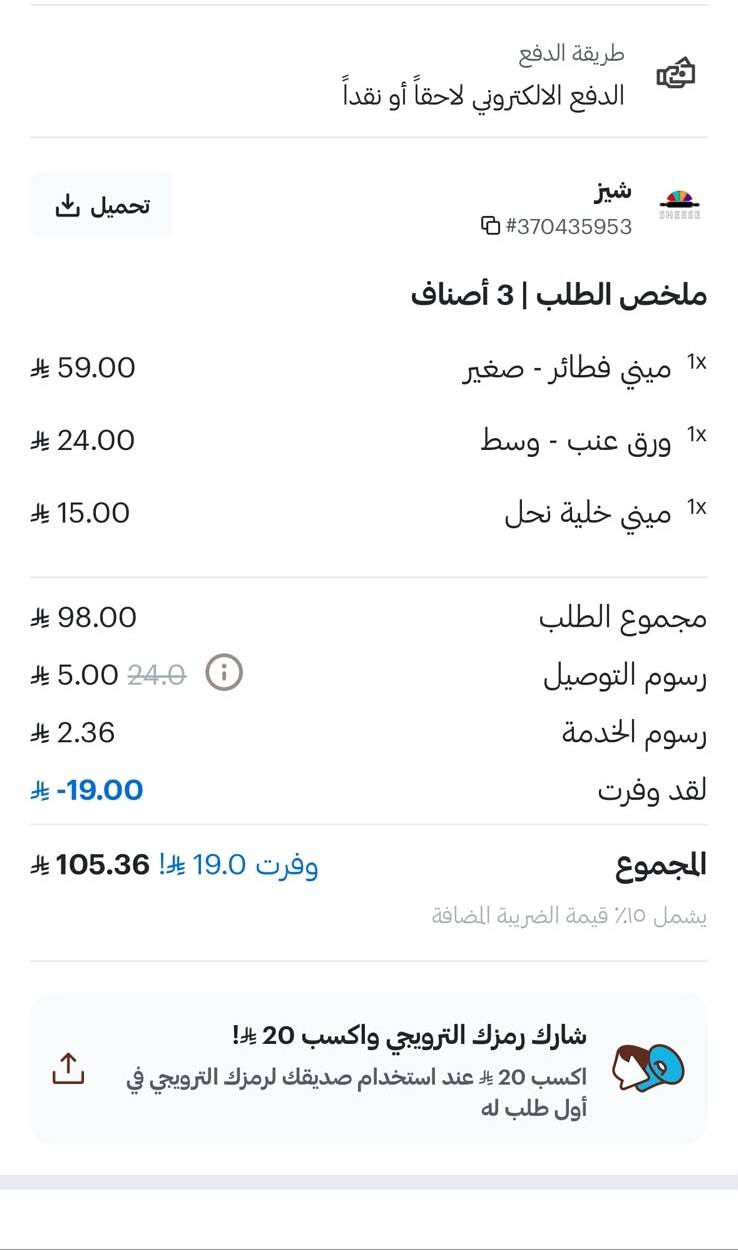Copy order number #370435953
The image size is (738, 1250).
point(490,226)
